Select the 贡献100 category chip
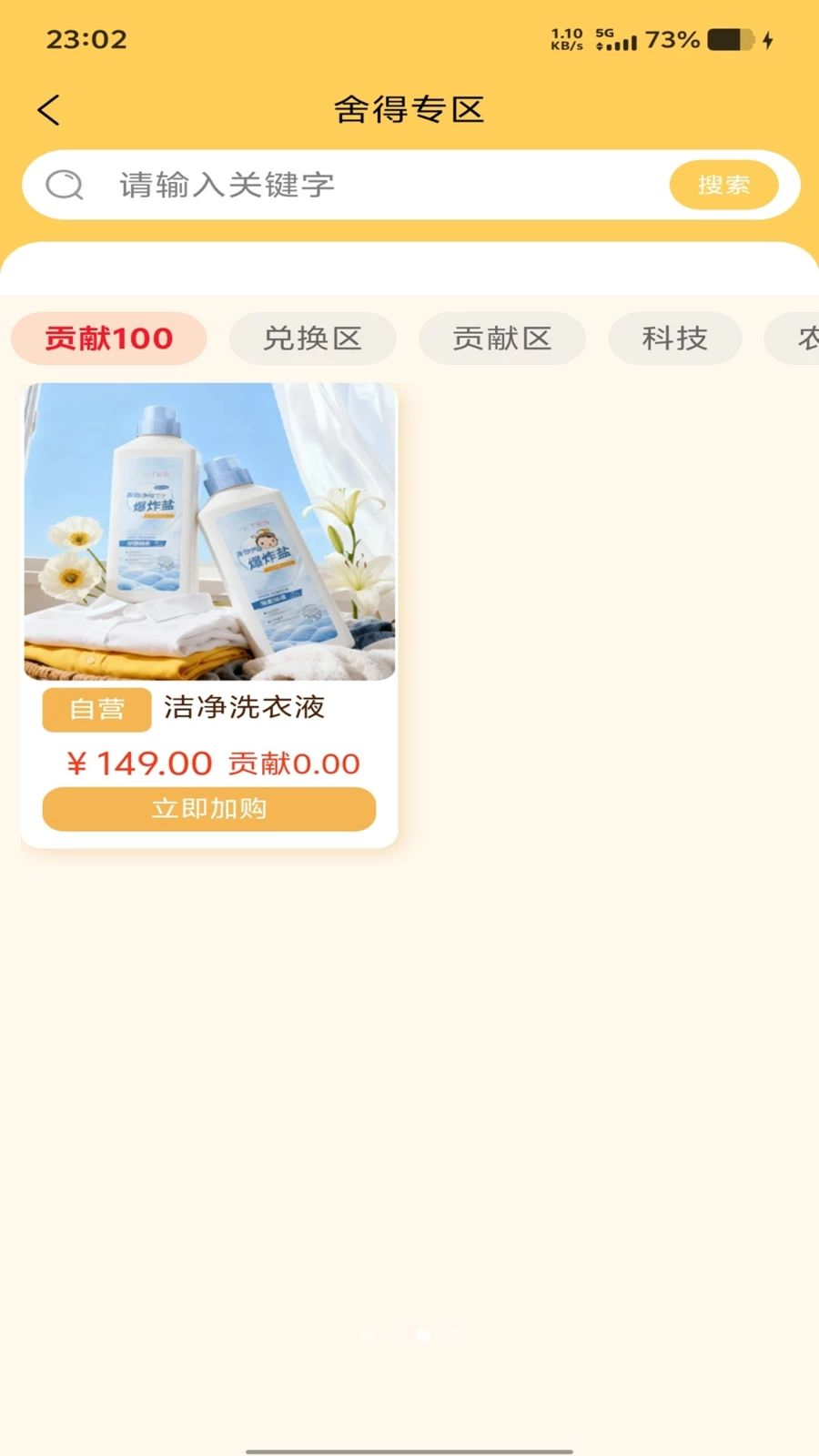The height and width of the screenshot is (1456, 819). (x=108, y=339)
